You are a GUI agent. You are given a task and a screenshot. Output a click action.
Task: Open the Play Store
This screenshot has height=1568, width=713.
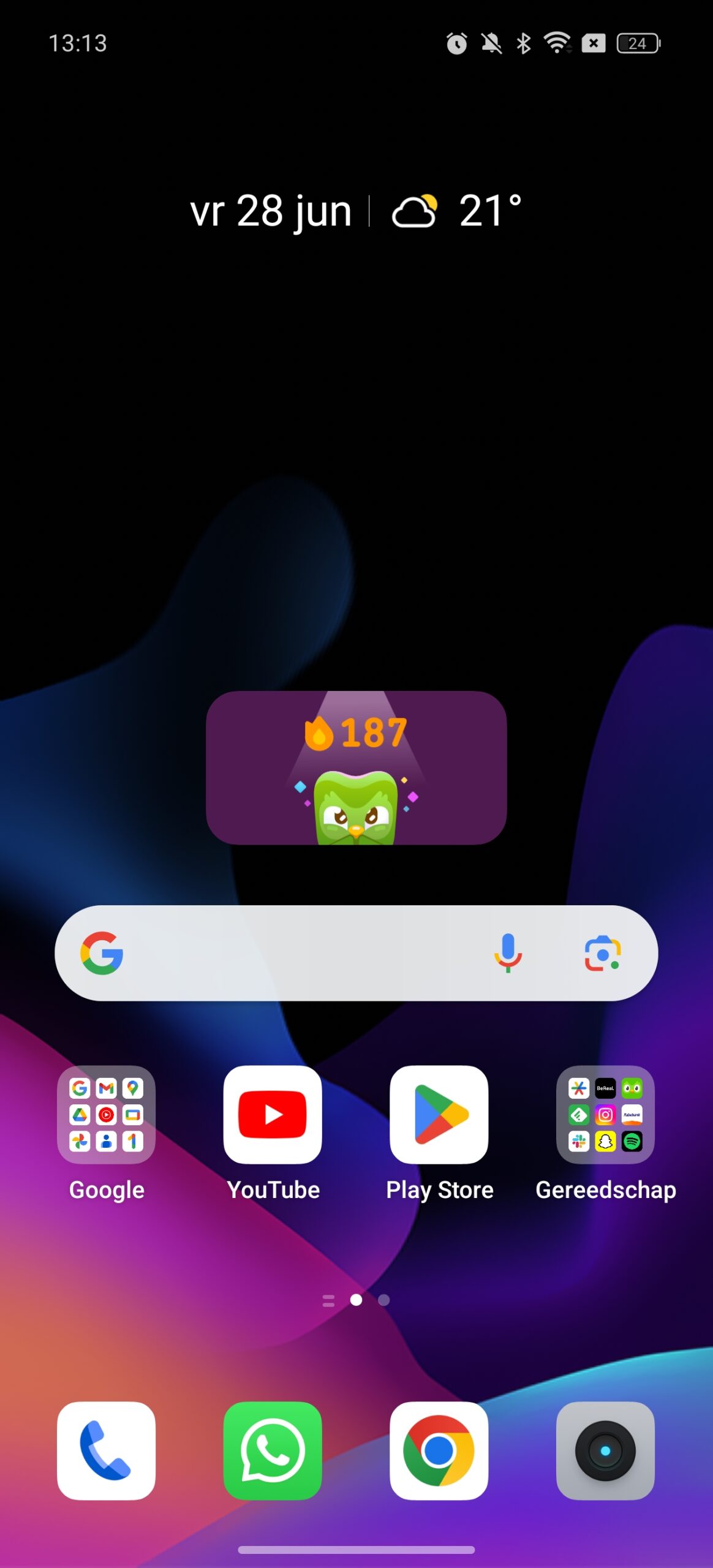pyautogui.click(x=439, y=1115)
